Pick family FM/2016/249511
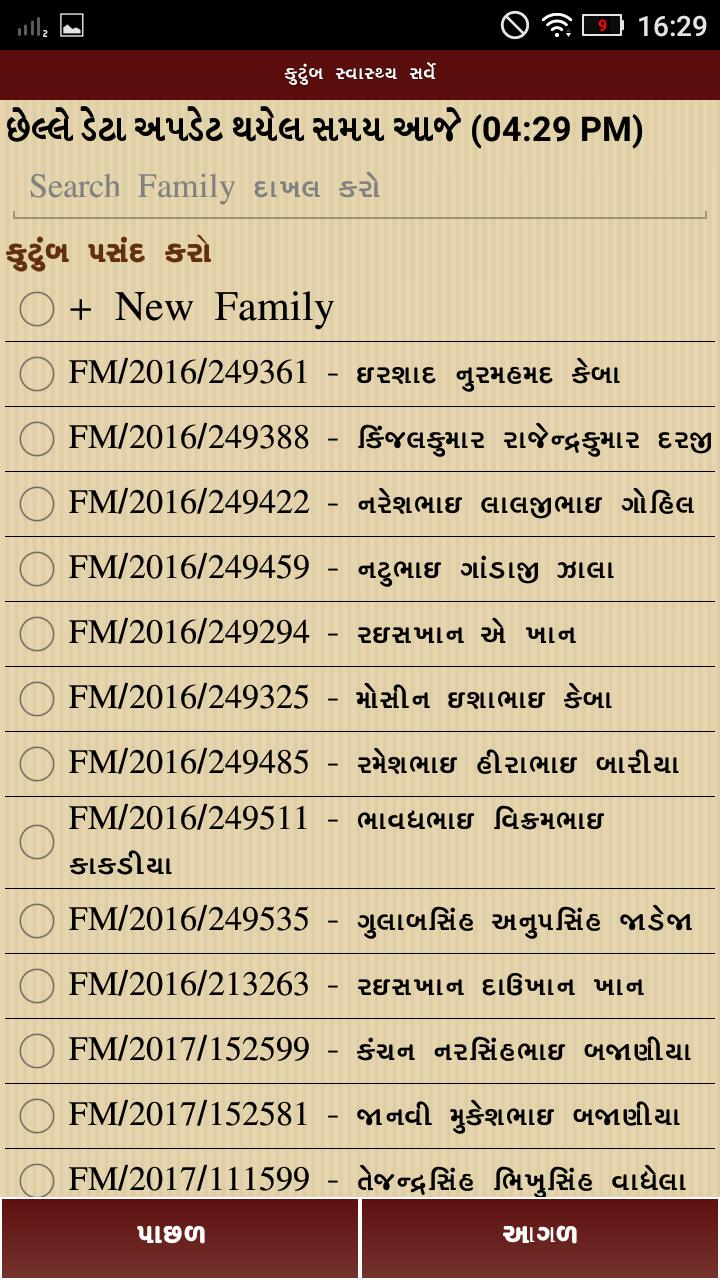Screen dimensions: 720x1280 coord(37,842)
